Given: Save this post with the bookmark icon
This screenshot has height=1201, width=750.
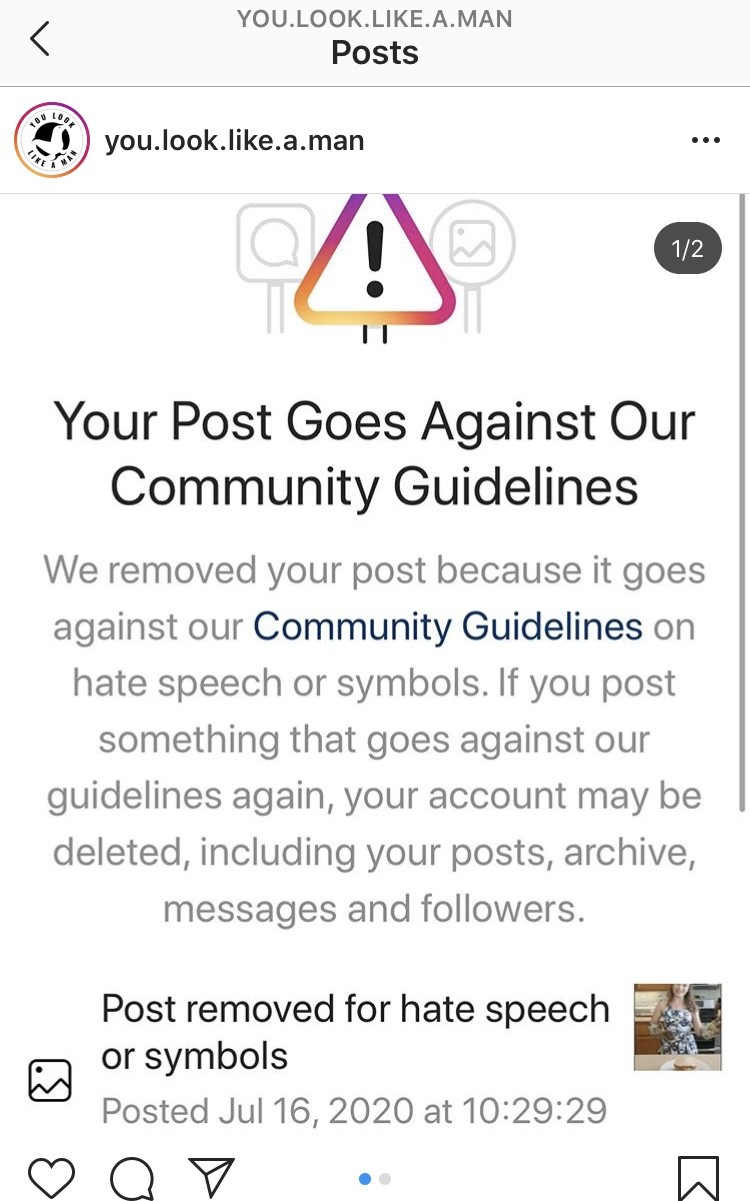Looking at the screenshot, I should coord(698,1178).
